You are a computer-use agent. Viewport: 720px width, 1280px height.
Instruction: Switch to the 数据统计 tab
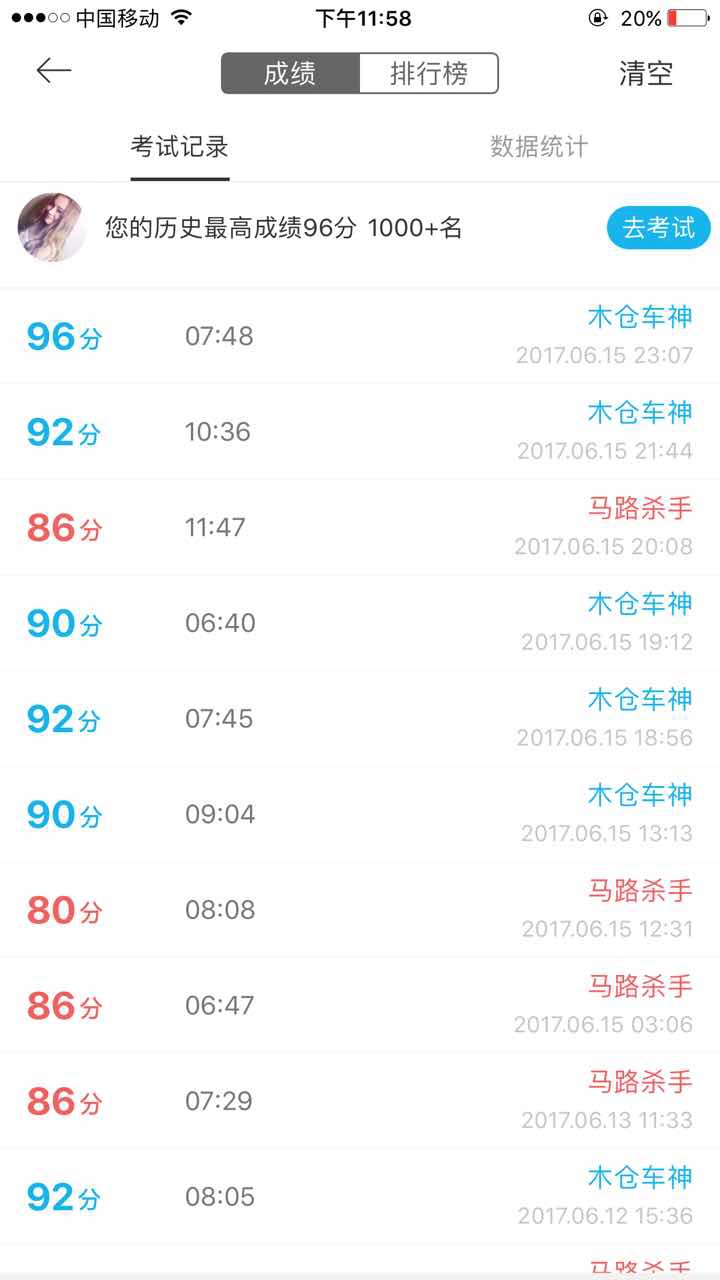click(539, 147)
